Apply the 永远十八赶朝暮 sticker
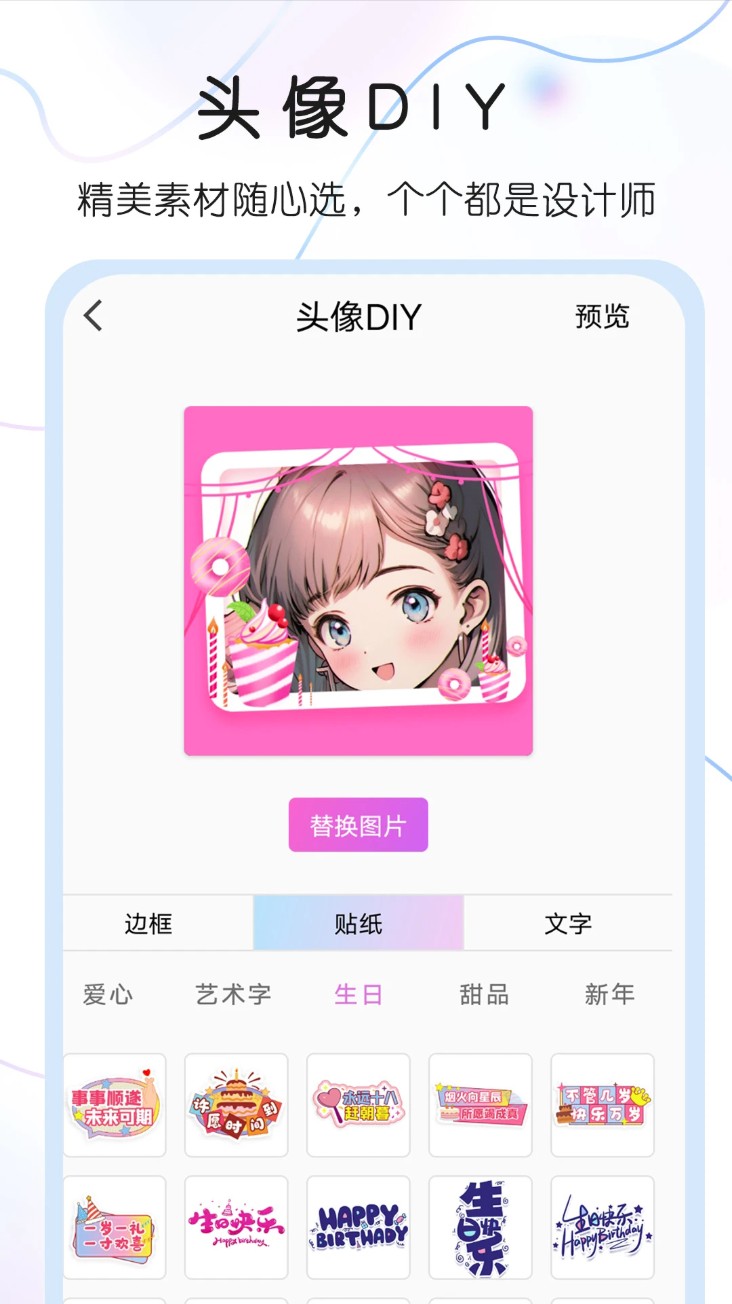Screen dimensions: 732x1304 click(x=358, y=1104)
